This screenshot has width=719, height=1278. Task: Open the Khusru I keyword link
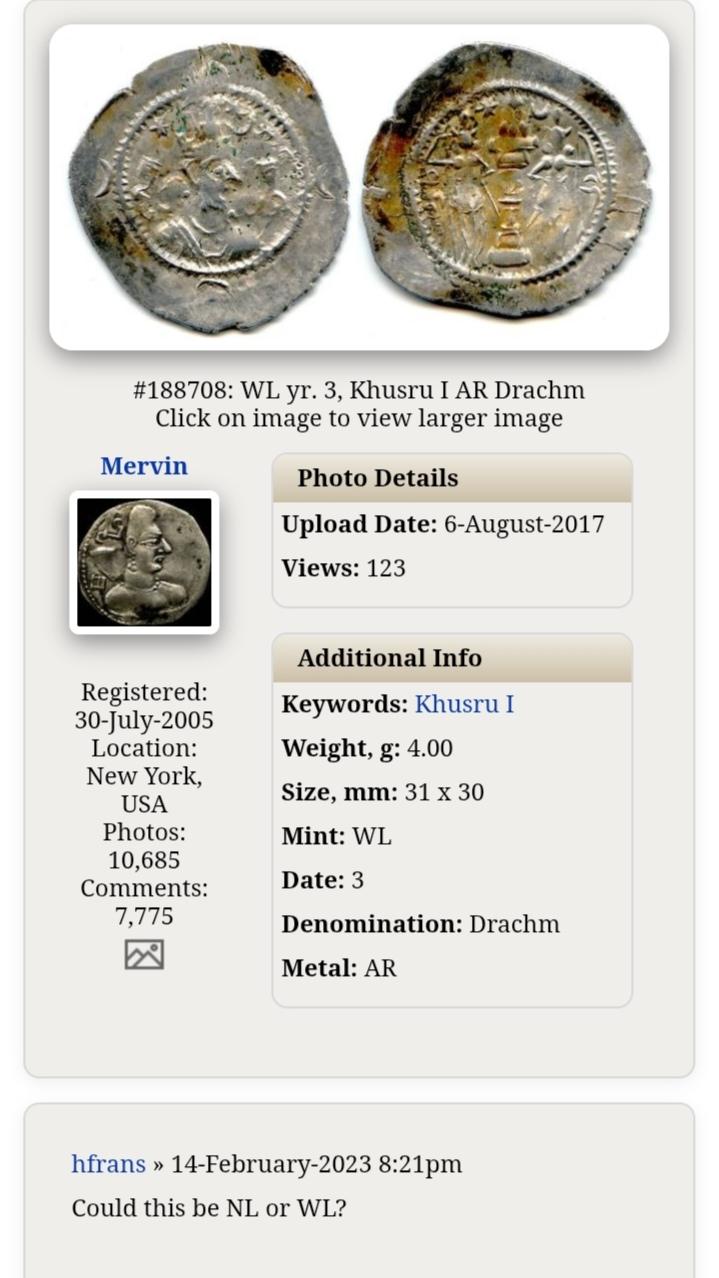[x=464, y=704]
